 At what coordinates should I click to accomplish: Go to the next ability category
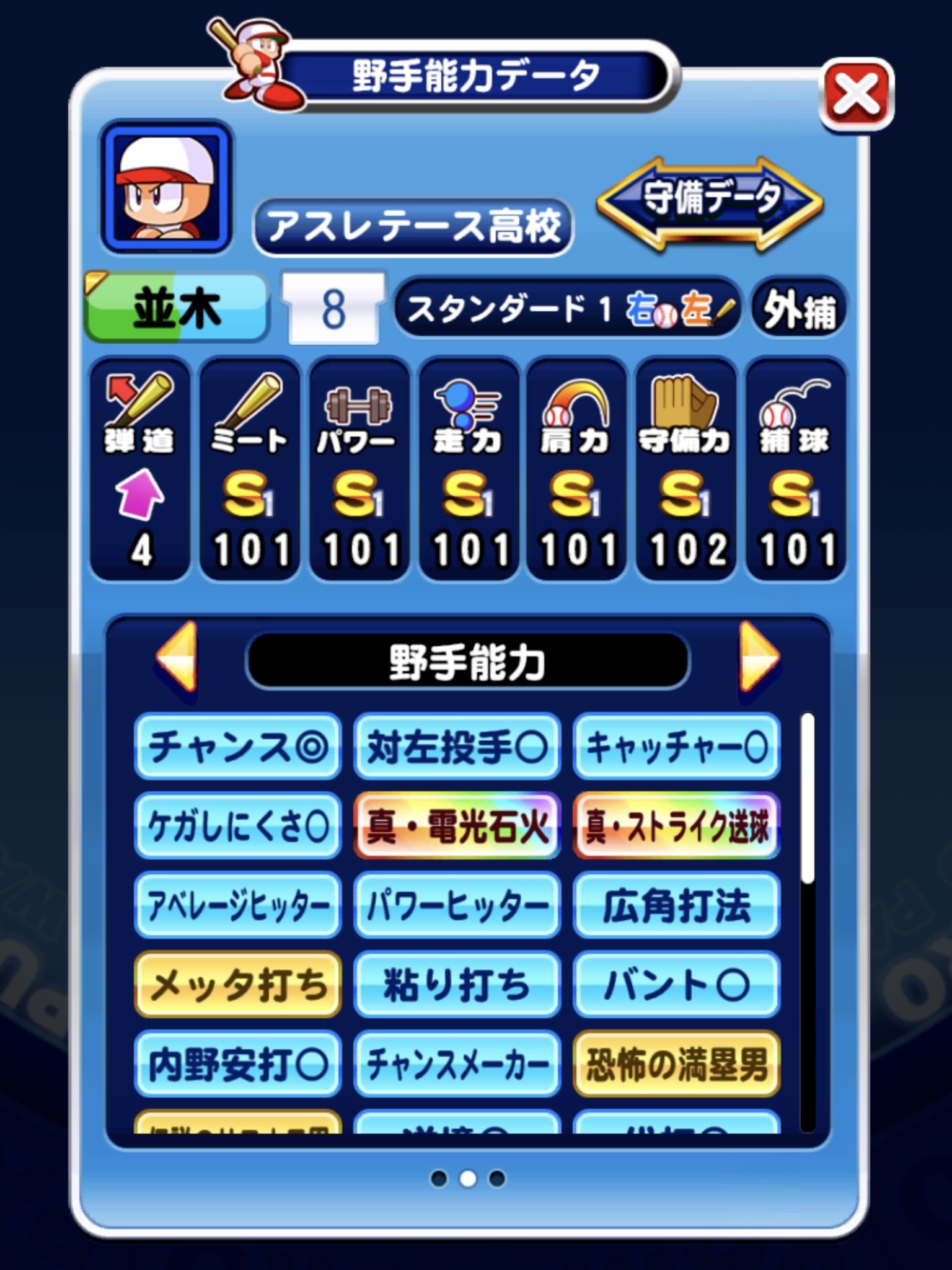(x=758, y=658)
